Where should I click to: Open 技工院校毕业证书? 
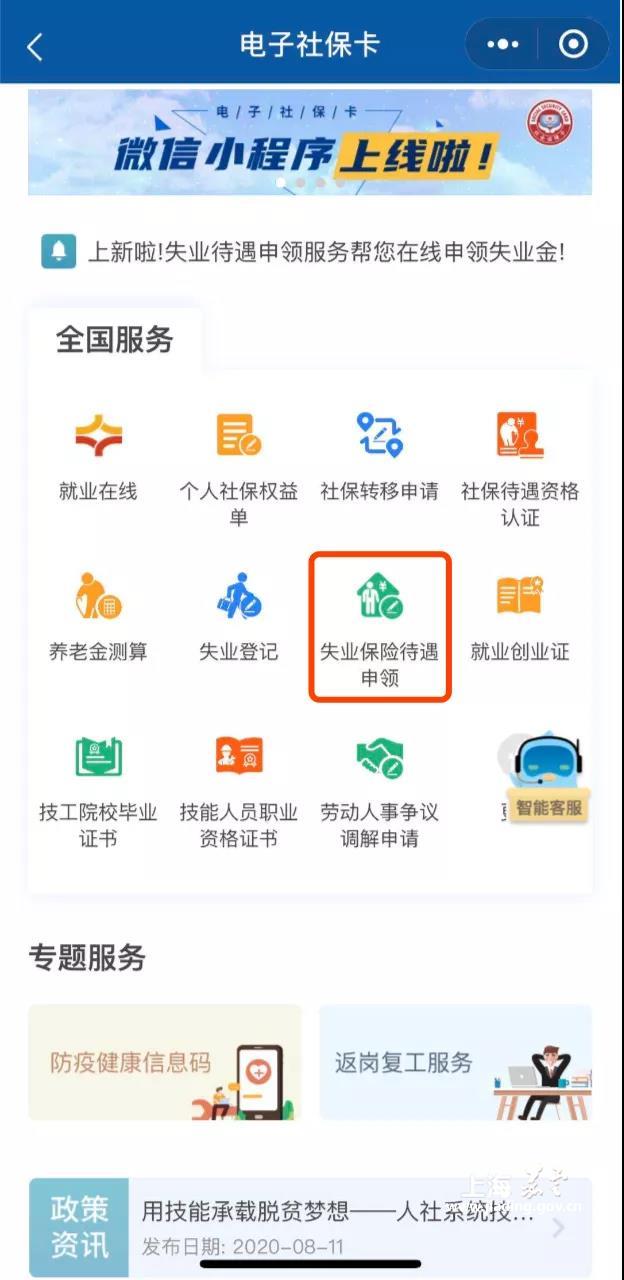tap(98, 785)
